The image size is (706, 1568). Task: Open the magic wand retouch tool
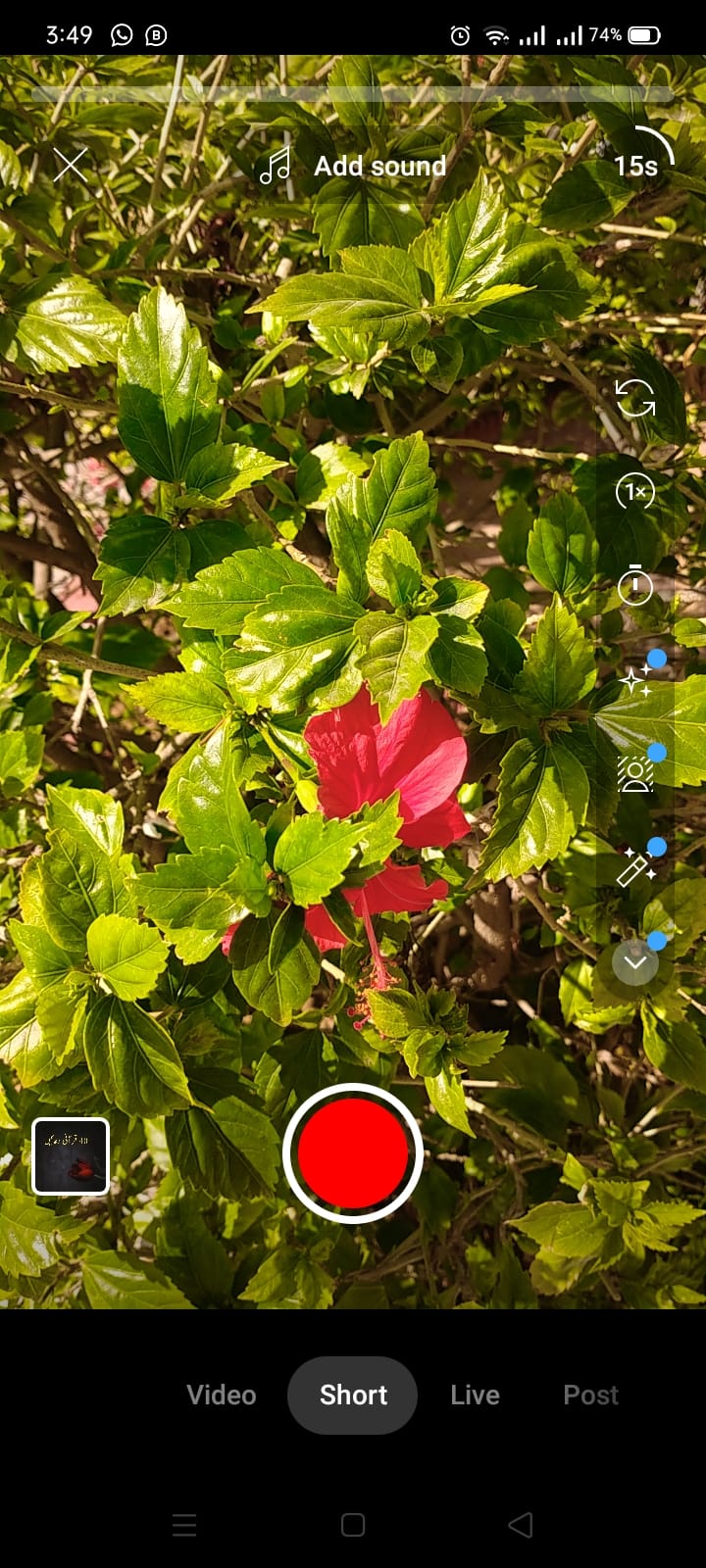635,867
